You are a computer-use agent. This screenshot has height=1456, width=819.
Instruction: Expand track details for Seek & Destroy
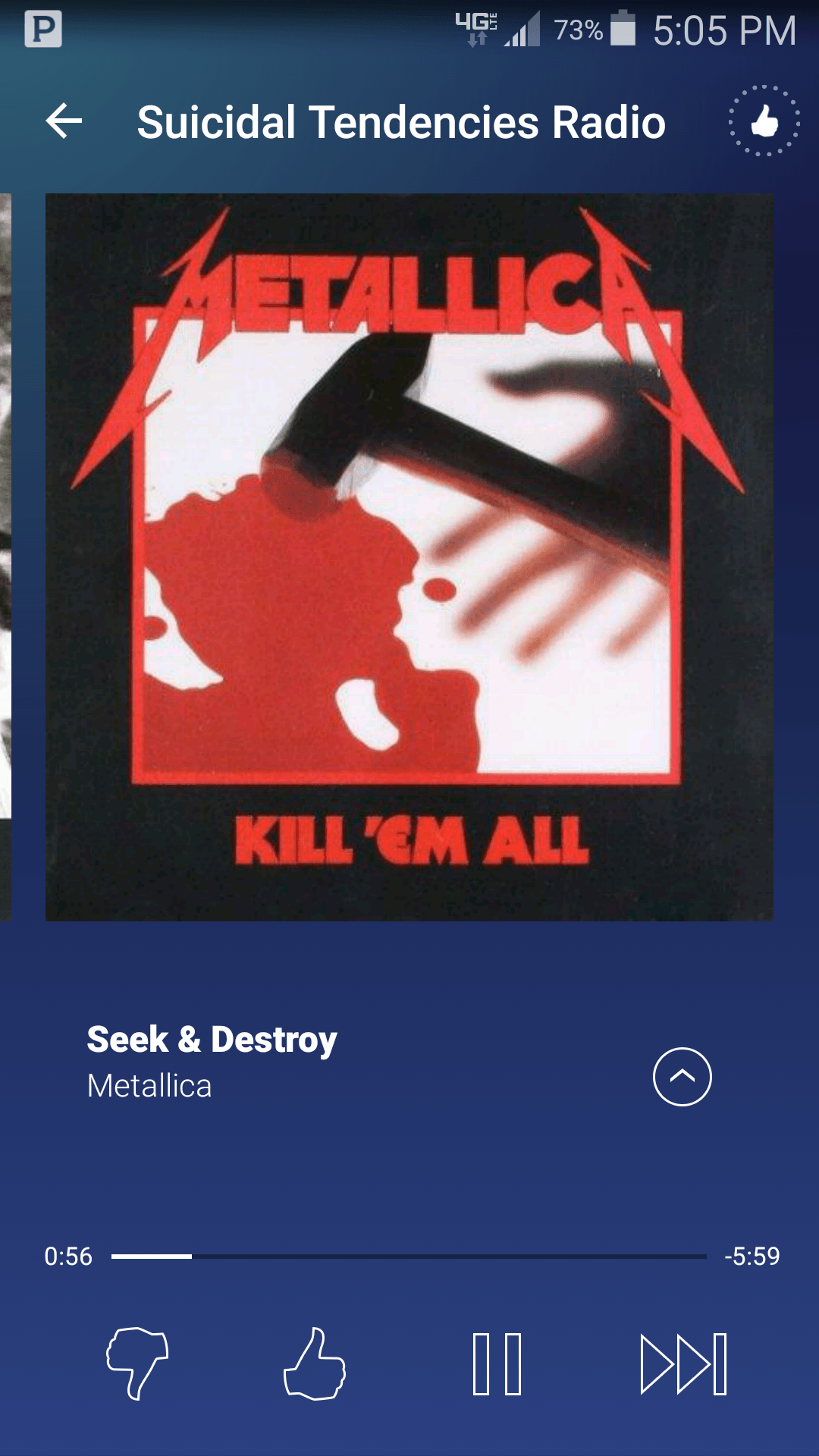pyautogui.click(x=682, y=1077)
